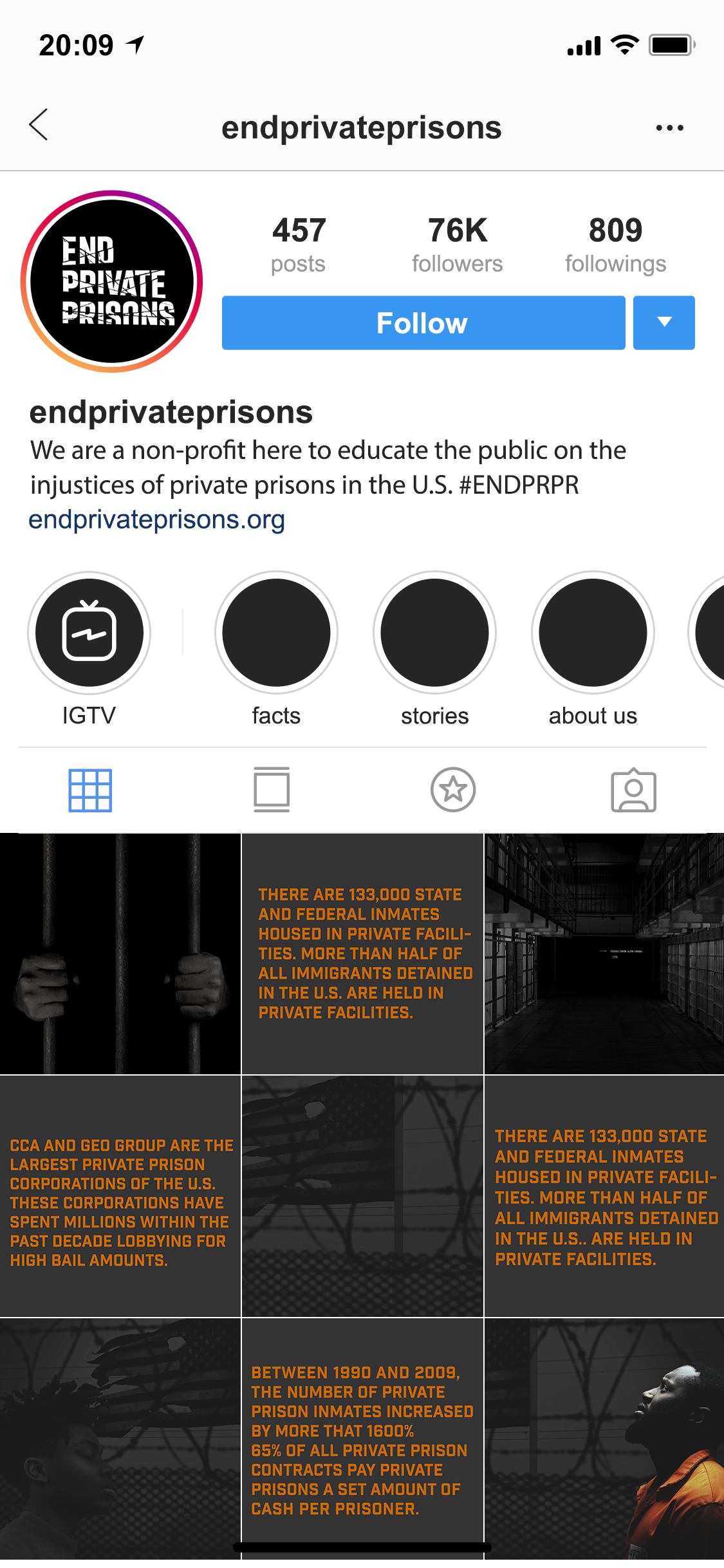View the profile picture story
This screenshot has width=724, height=1568.
[x=112, y=281]
